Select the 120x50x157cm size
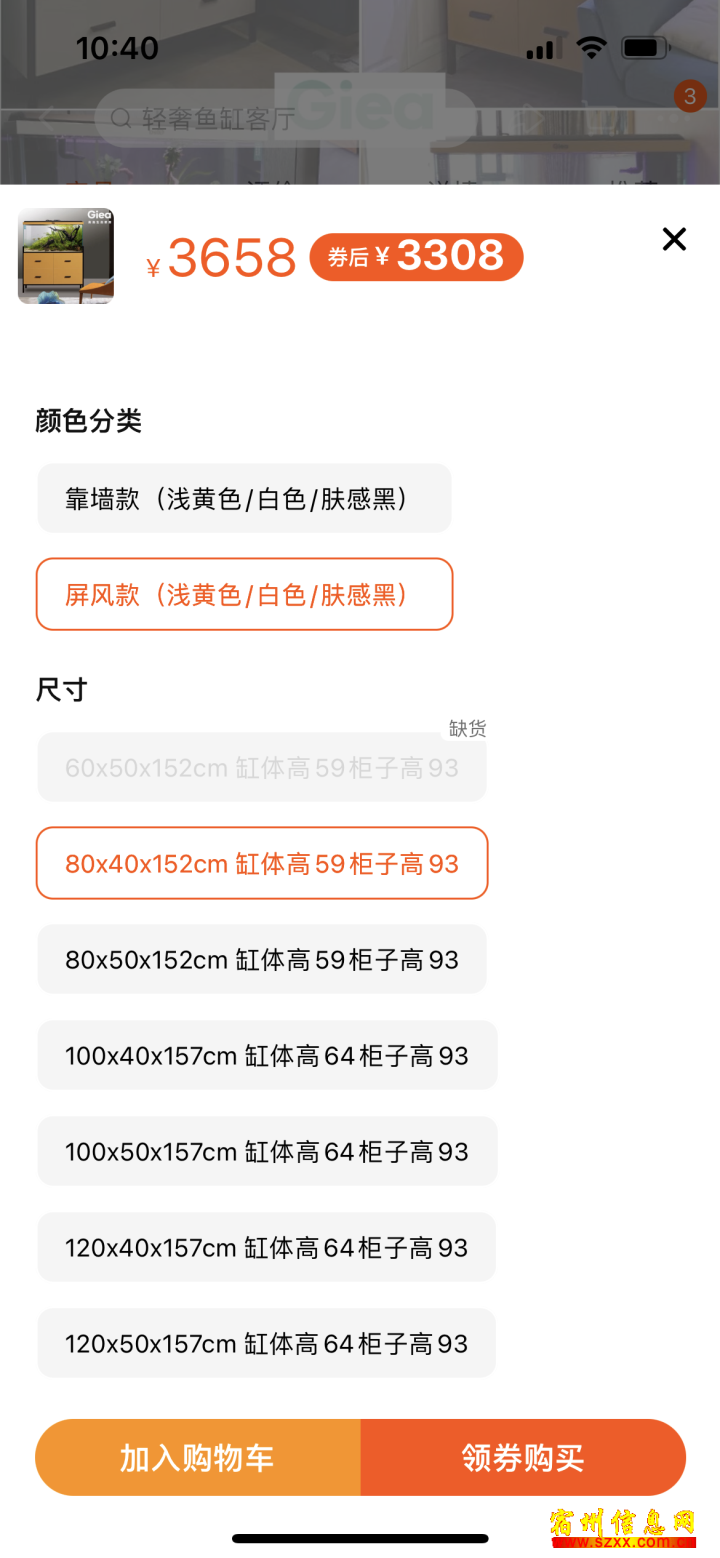The width and height of the screenshot is (720, 1558). pos(266,1343)
